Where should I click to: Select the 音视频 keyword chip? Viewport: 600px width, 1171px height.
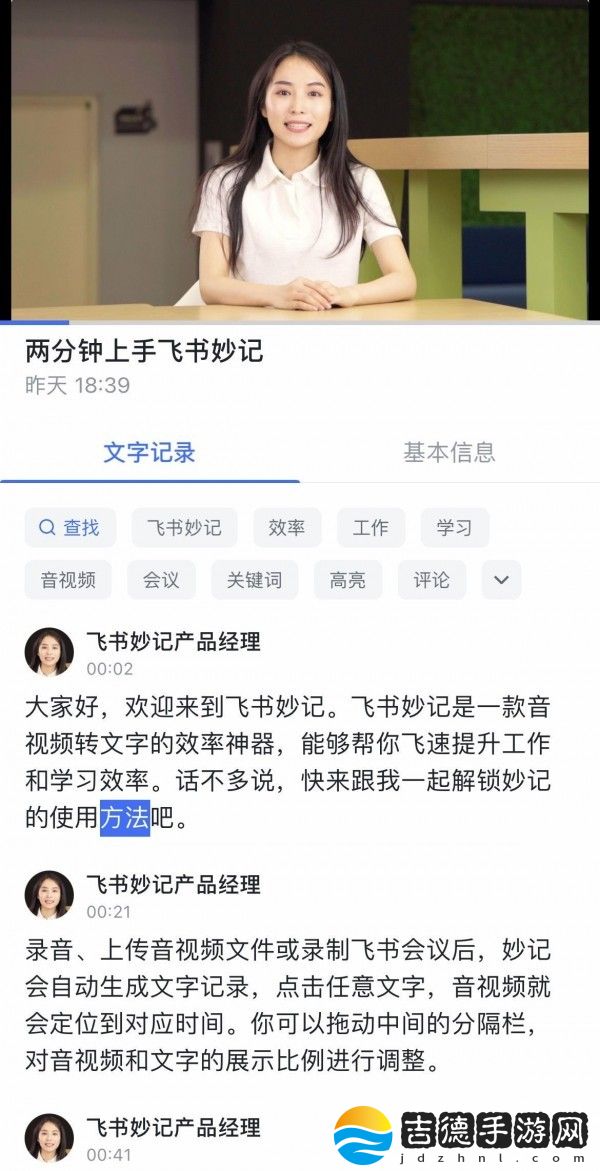coord(68,580)
